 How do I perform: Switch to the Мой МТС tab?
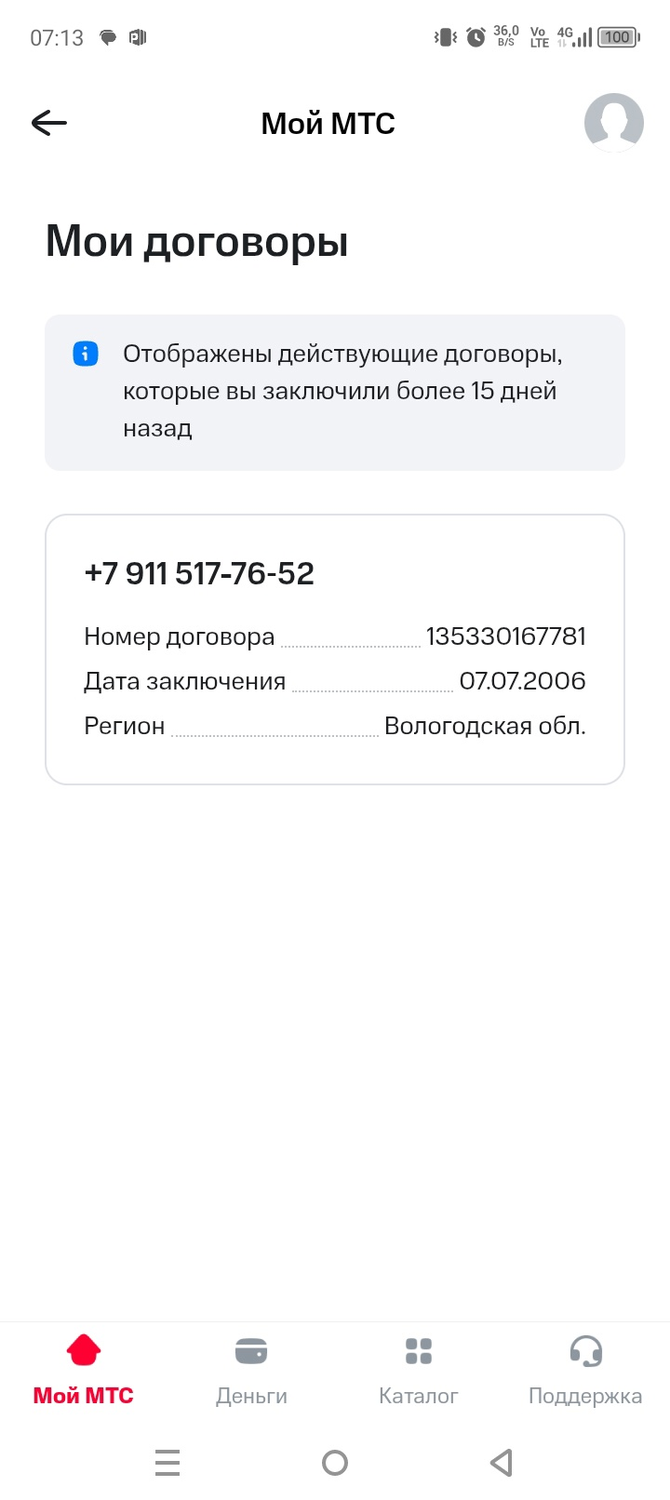[x=84, y=1370]
